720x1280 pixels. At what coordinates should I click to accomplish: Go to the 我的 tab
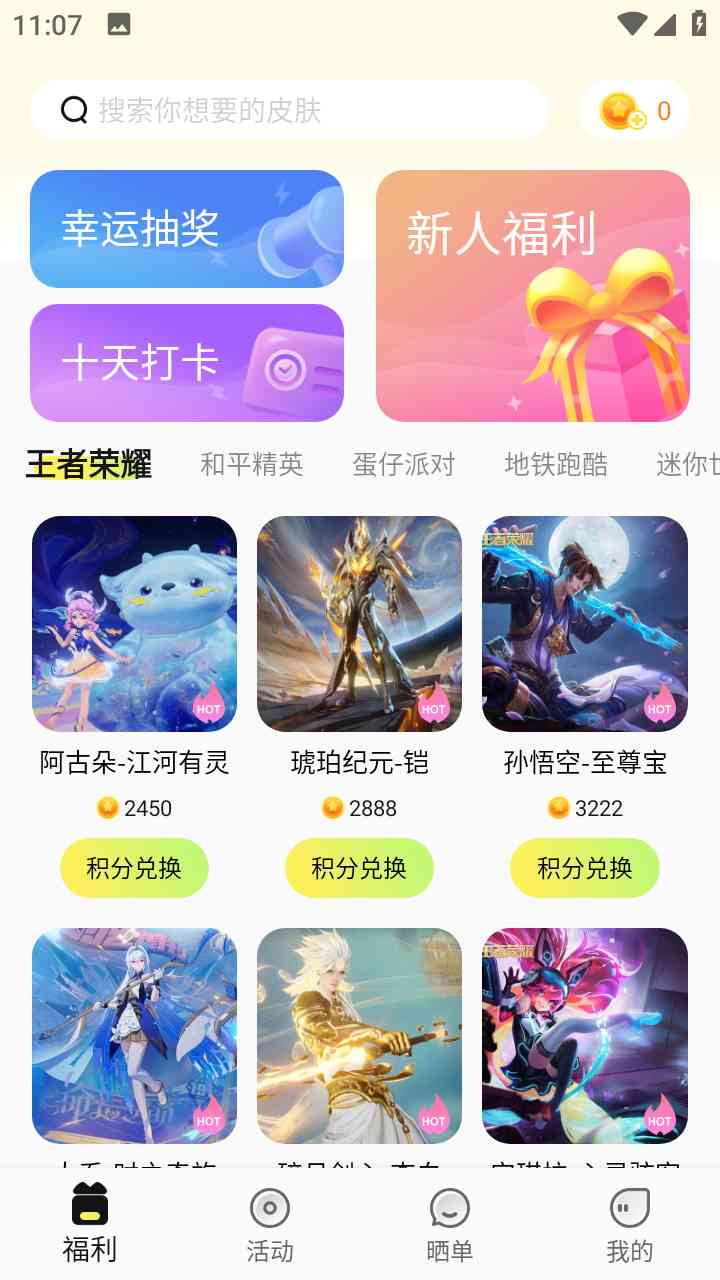[630, 1225]
